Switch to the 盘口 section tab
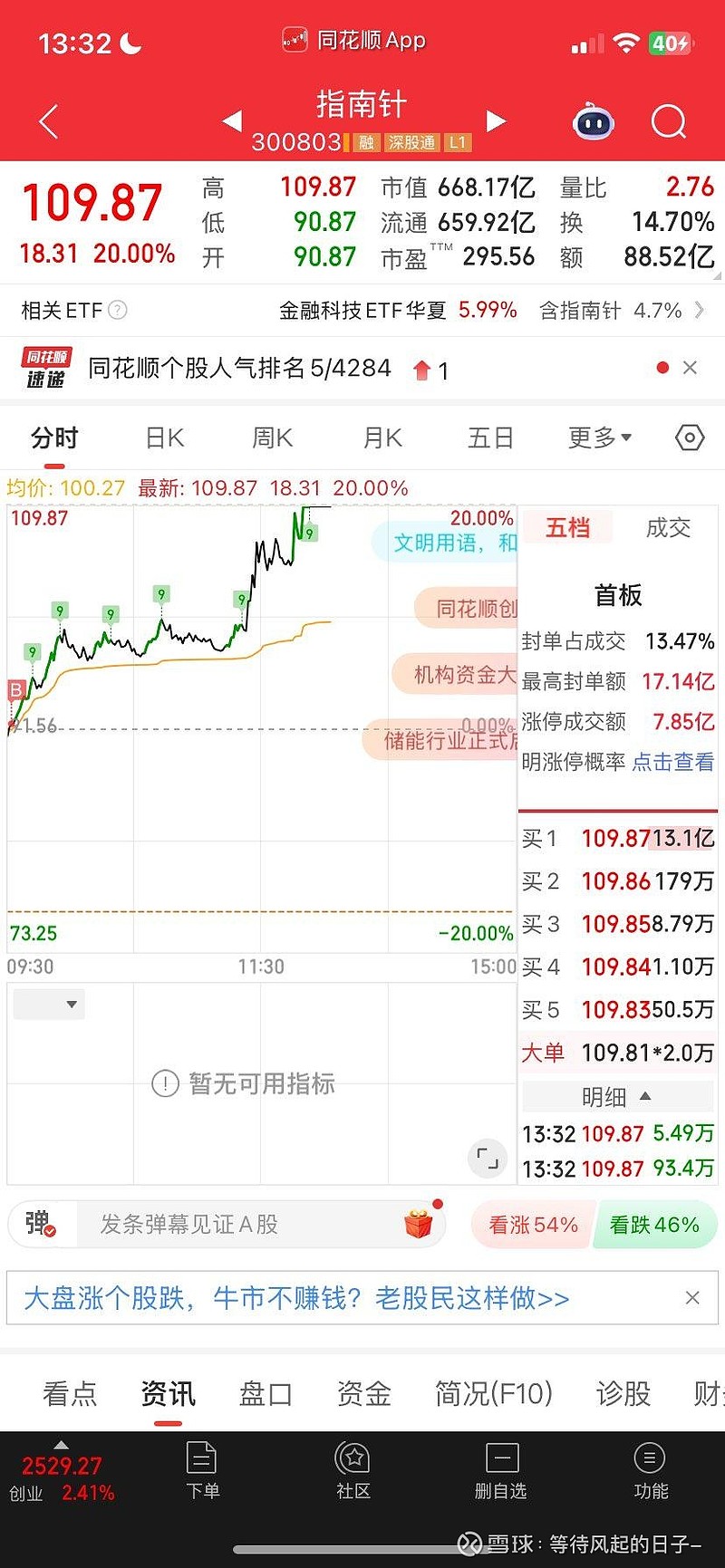Image resolution: width=725 pixels, height=1568 pixels. pyautogui.click(x=266, y=1393)
